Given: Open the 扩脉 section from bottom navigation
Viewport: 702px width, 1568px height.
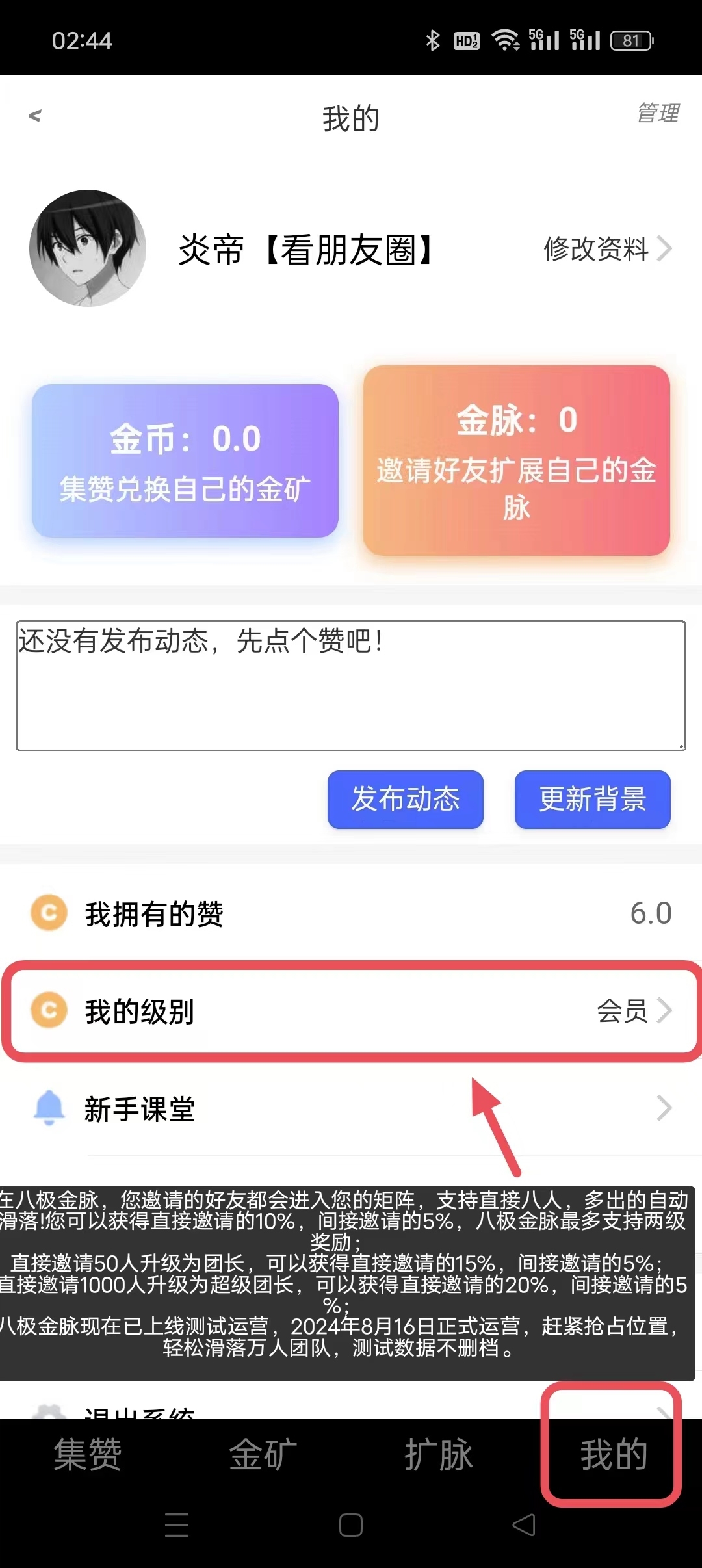Looking at the screenshot, I should 439,1456.
